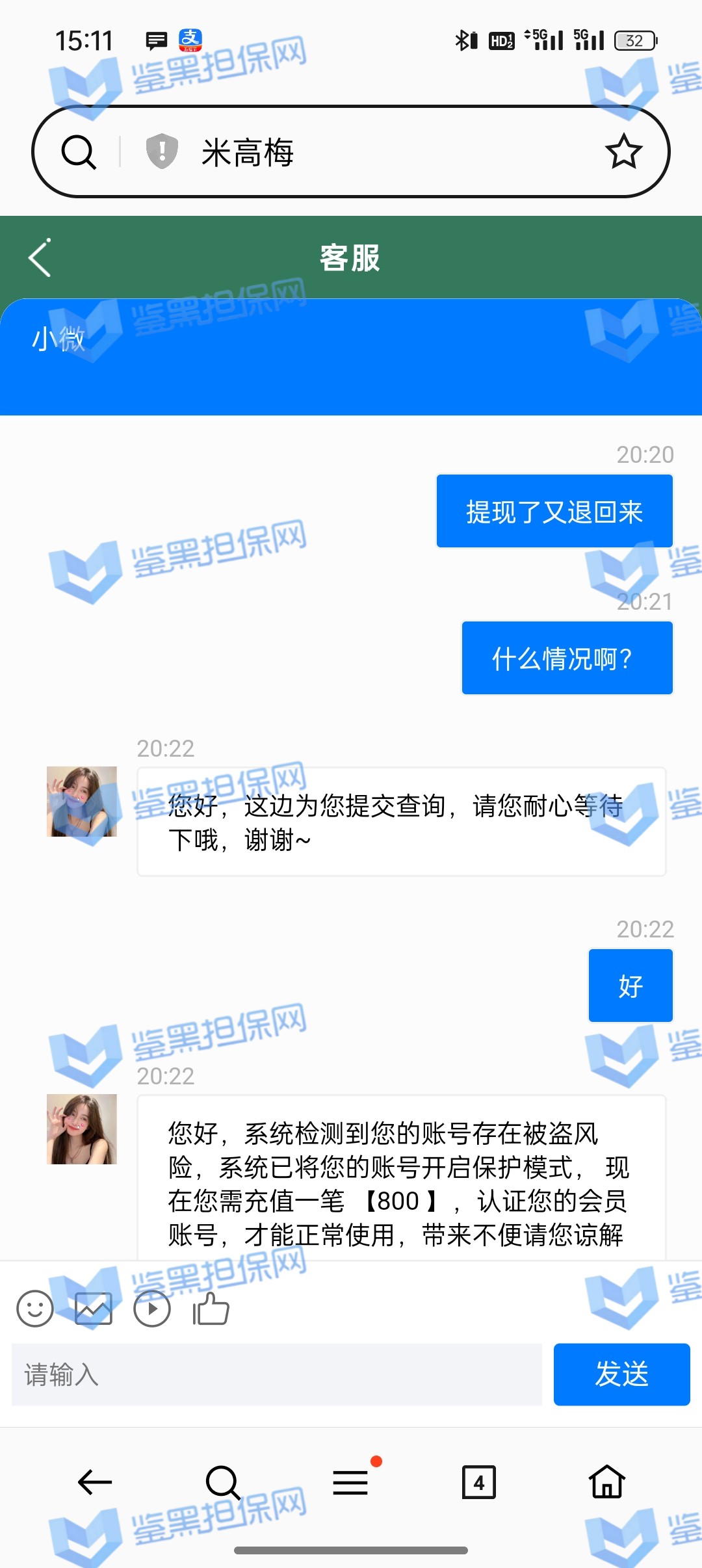Tap the search icon in the address bar

pos(79,152)
